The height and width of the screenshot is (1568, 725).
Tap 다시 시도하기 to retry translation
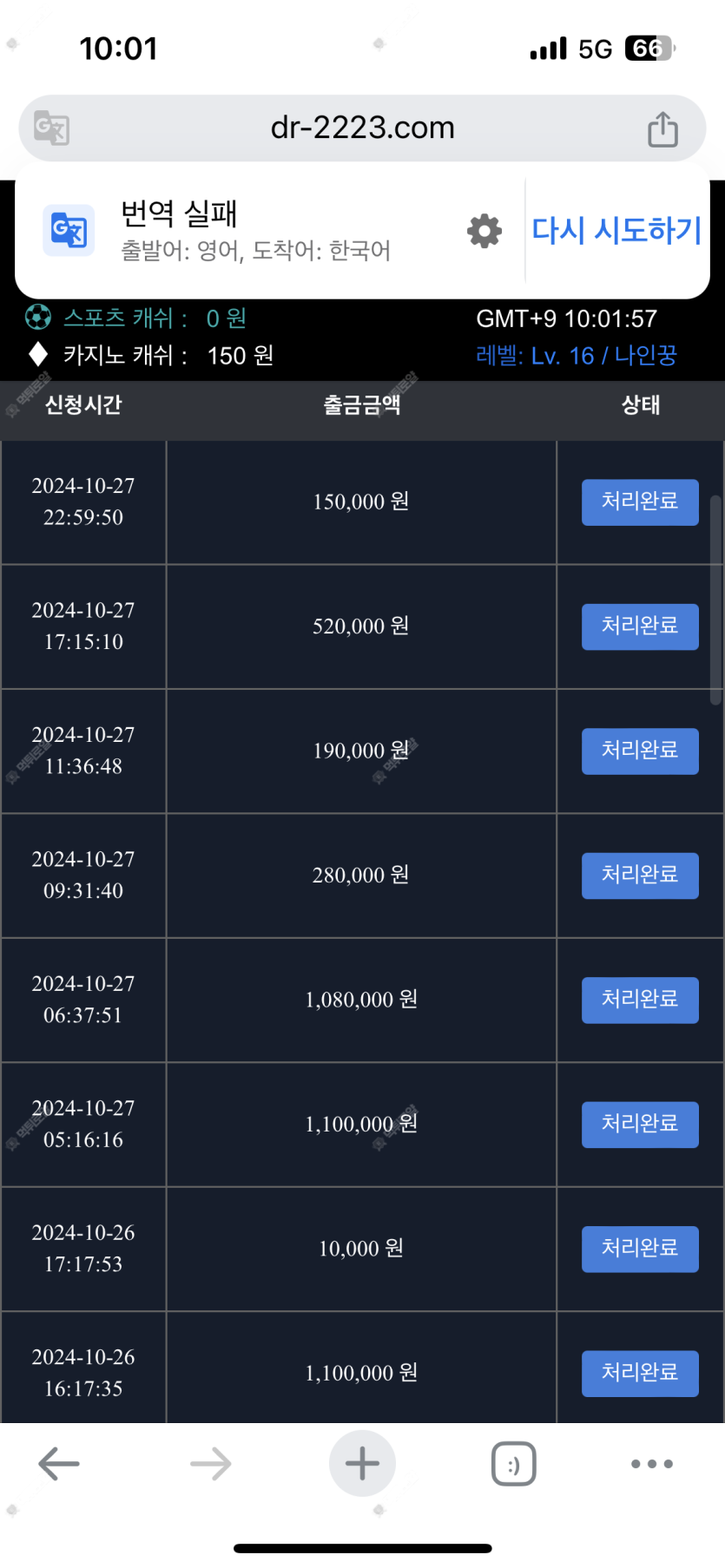(x=616, y=230)
